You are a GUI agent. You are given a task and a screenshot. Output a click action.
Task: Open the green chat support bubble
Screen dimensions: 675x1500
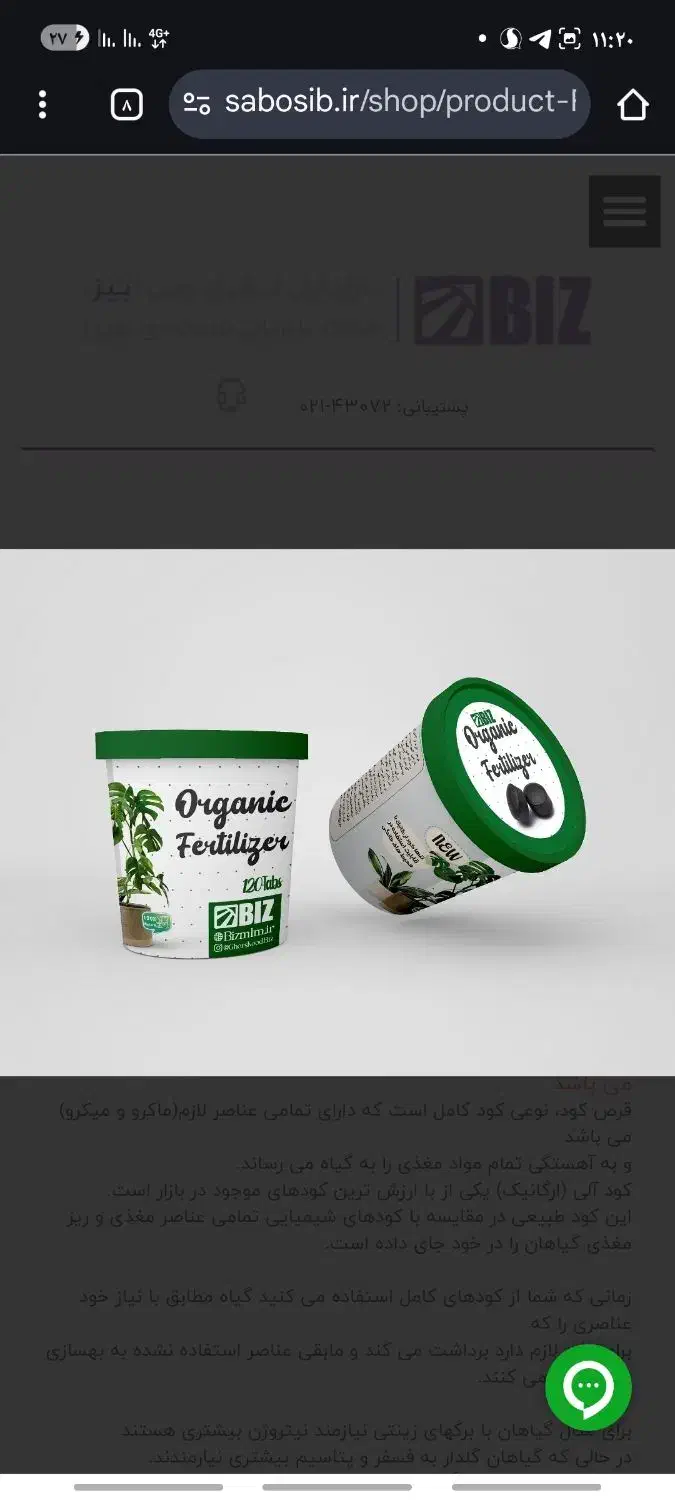[588, 1387]
